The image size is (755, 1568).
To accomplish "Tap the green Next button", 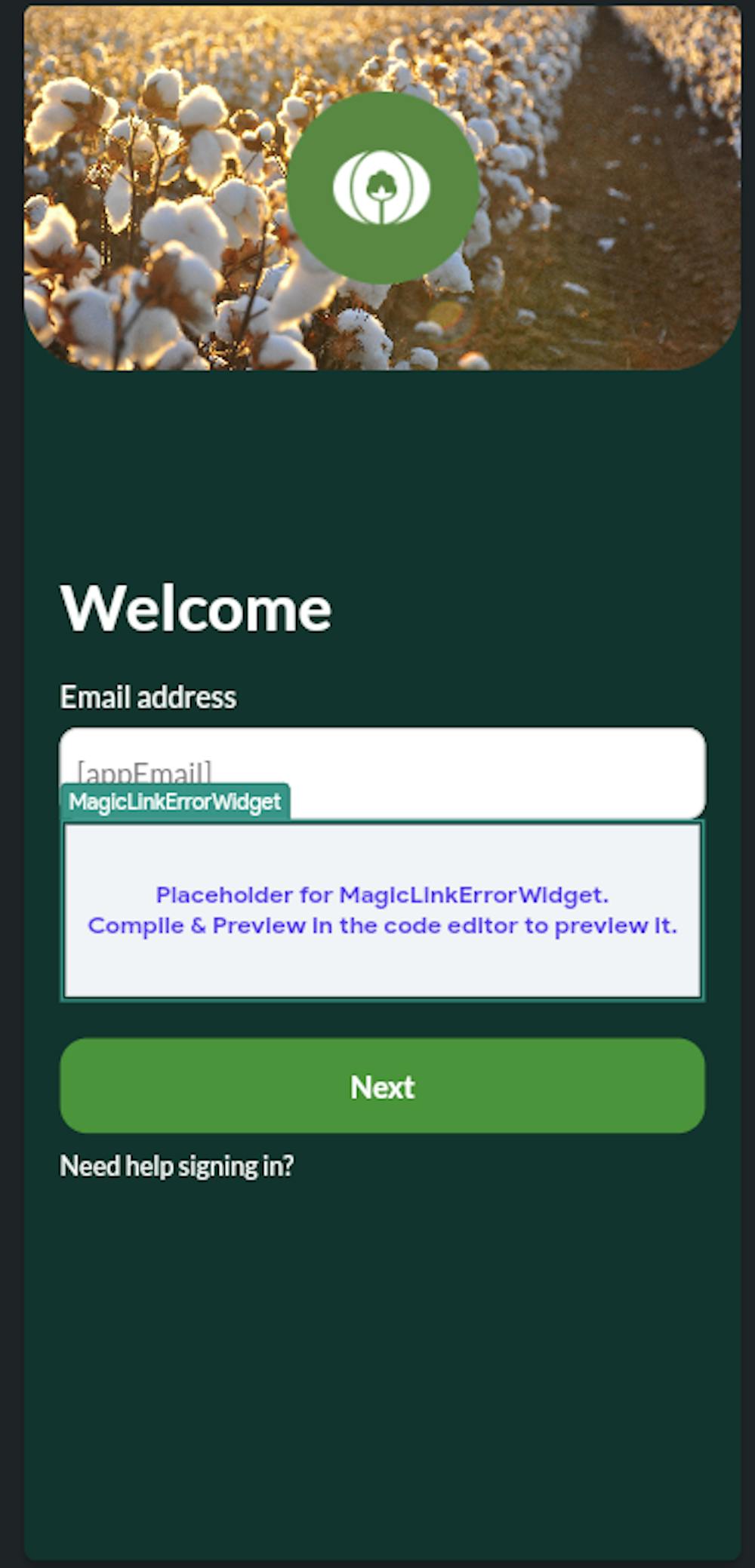I will (382, 1085).
